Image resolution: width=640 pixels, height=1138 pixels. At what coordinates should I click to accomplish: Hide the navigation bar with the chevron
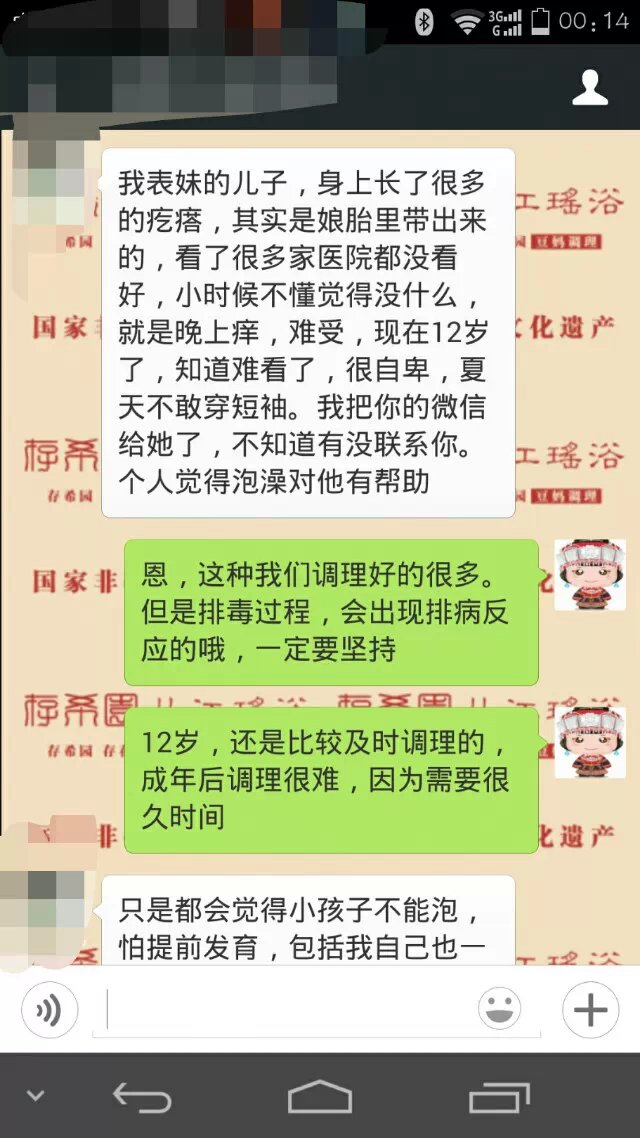pyautogui.click(x=36, y=1096)
